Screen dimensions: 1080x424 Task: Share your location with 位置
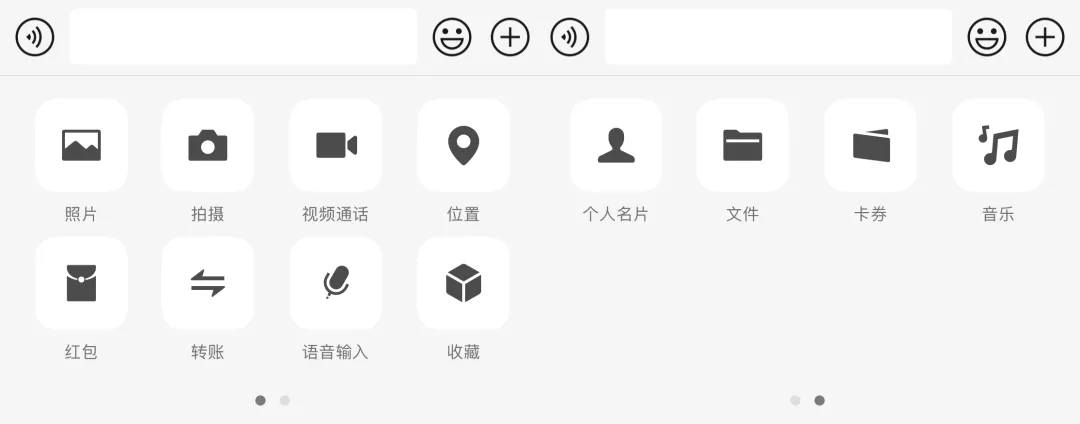pos(463,145)
